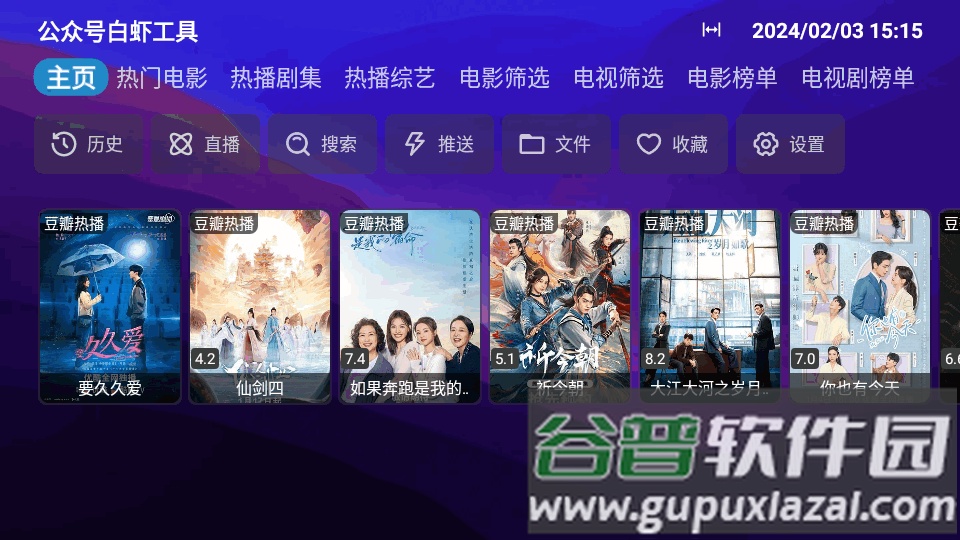Open 设置 settings
960x540 pixels.
pos(789,144)
